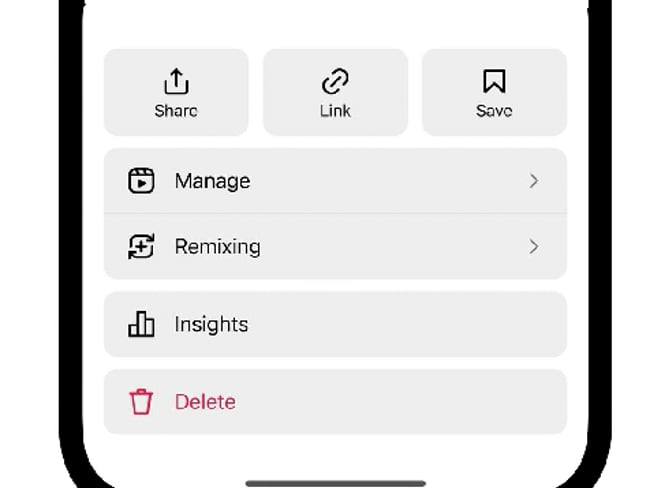This screenshot has width=650, height=488.
Task: Copy the link
Action: click(x=335, y=92)
